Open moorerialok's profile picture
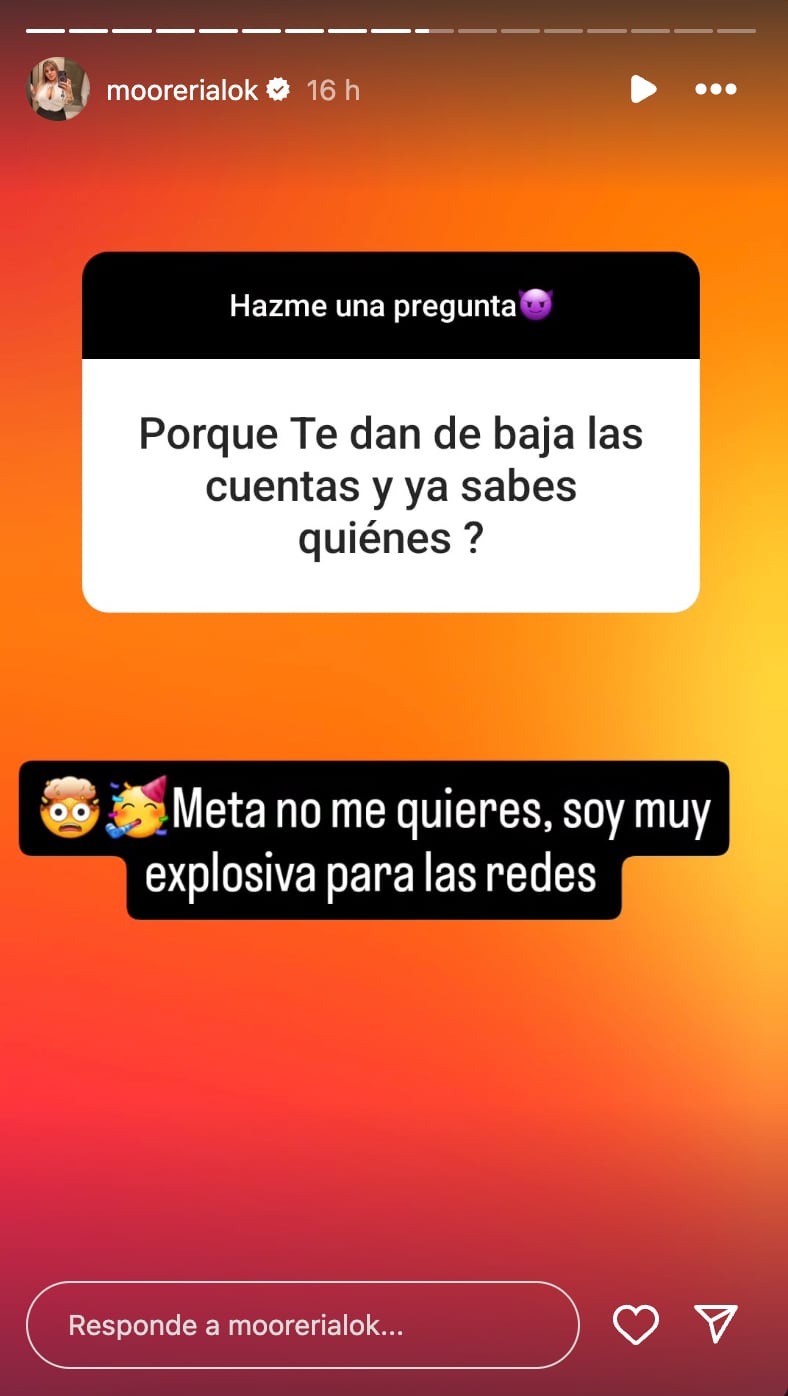788x1396 pixels. [x=57, y=90]
